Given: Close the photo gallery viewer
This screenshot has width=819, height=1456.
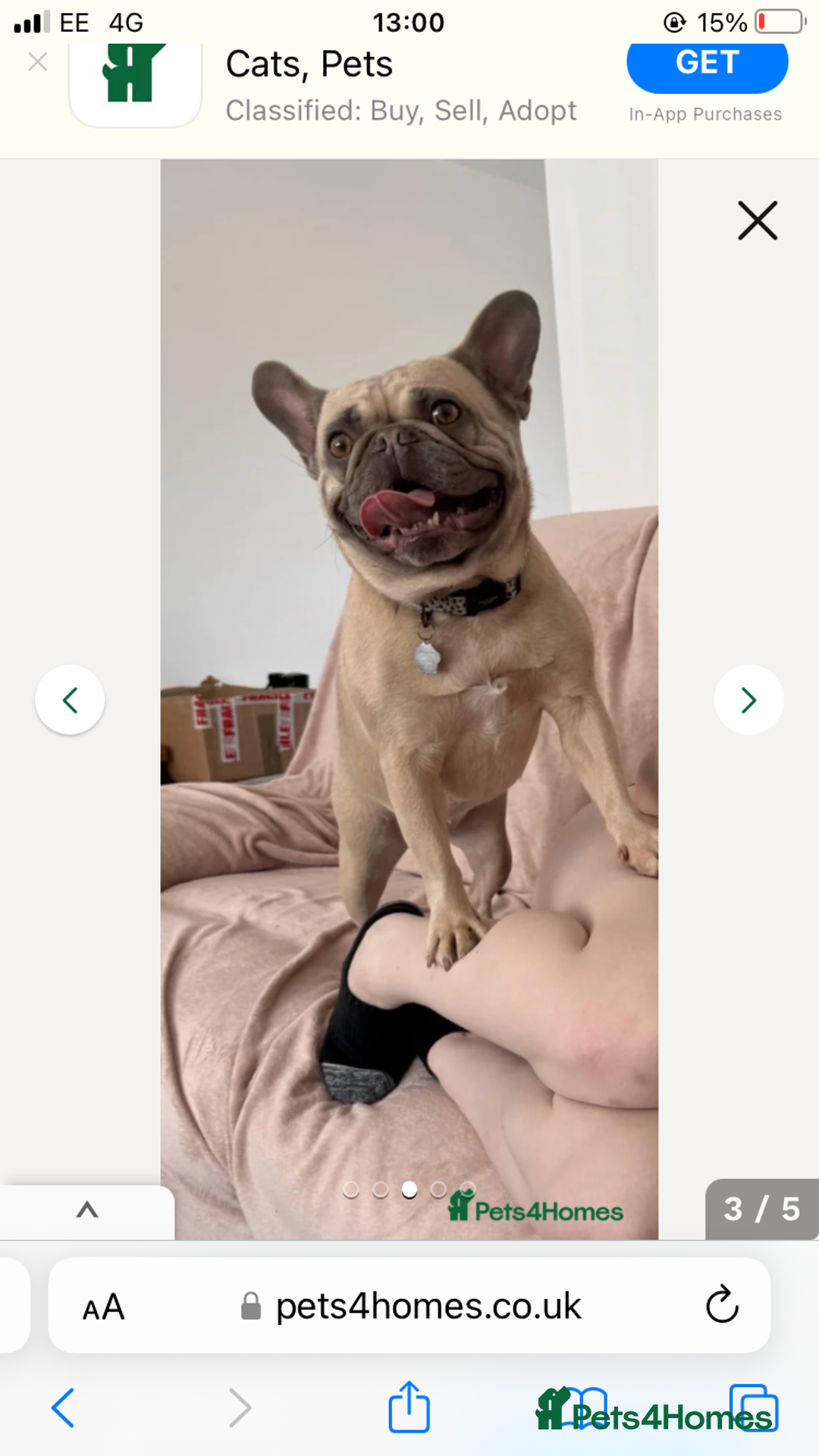Looking at the screenshot, I should tap(758, 221).
